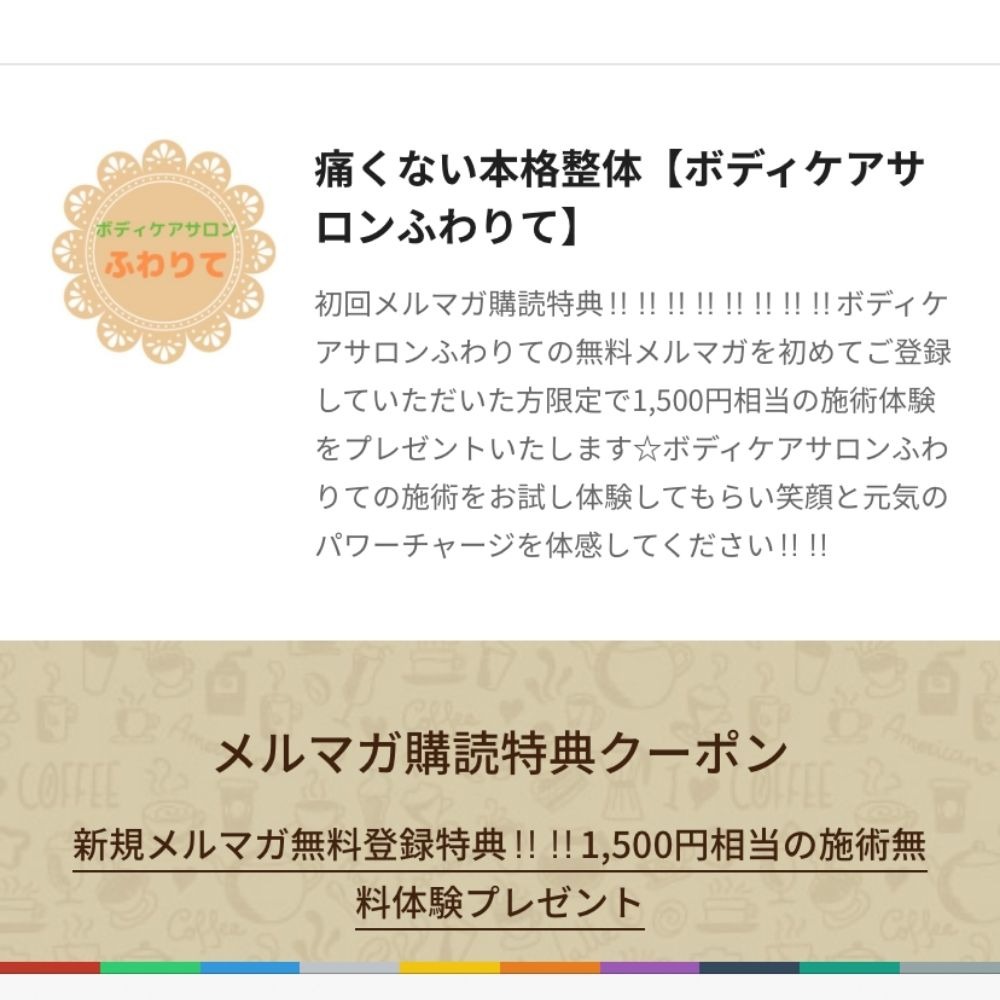
Task: Open the underlined 新規メルマガ無料登録特典 coupon link
Action: click(x=499, y=848)
